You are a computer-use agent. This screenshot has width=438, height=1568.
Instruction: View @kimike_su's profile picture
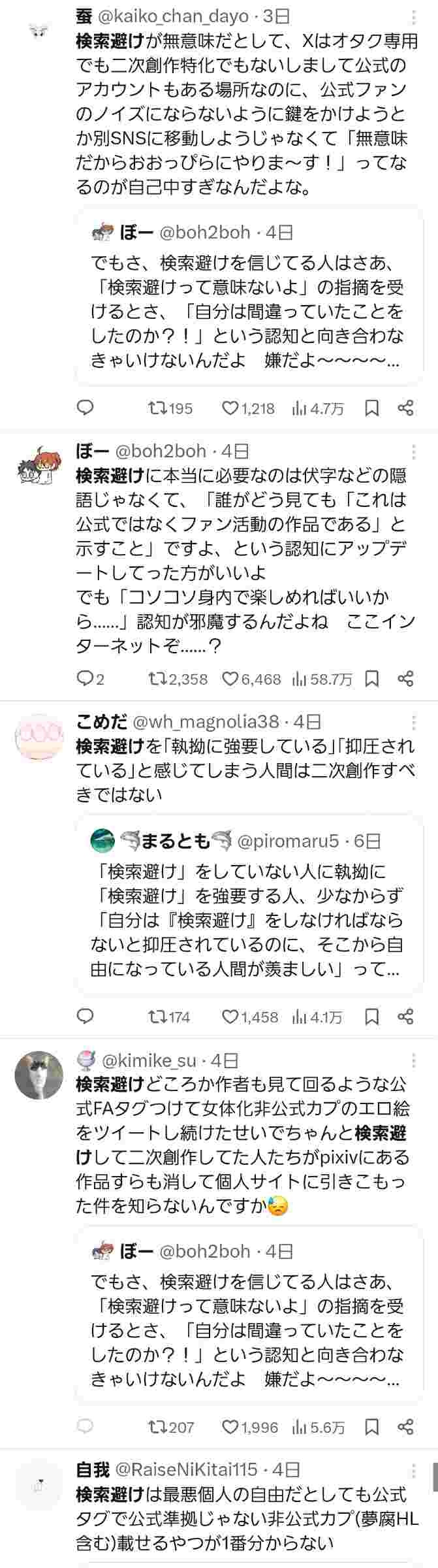tap(38, 1075)
